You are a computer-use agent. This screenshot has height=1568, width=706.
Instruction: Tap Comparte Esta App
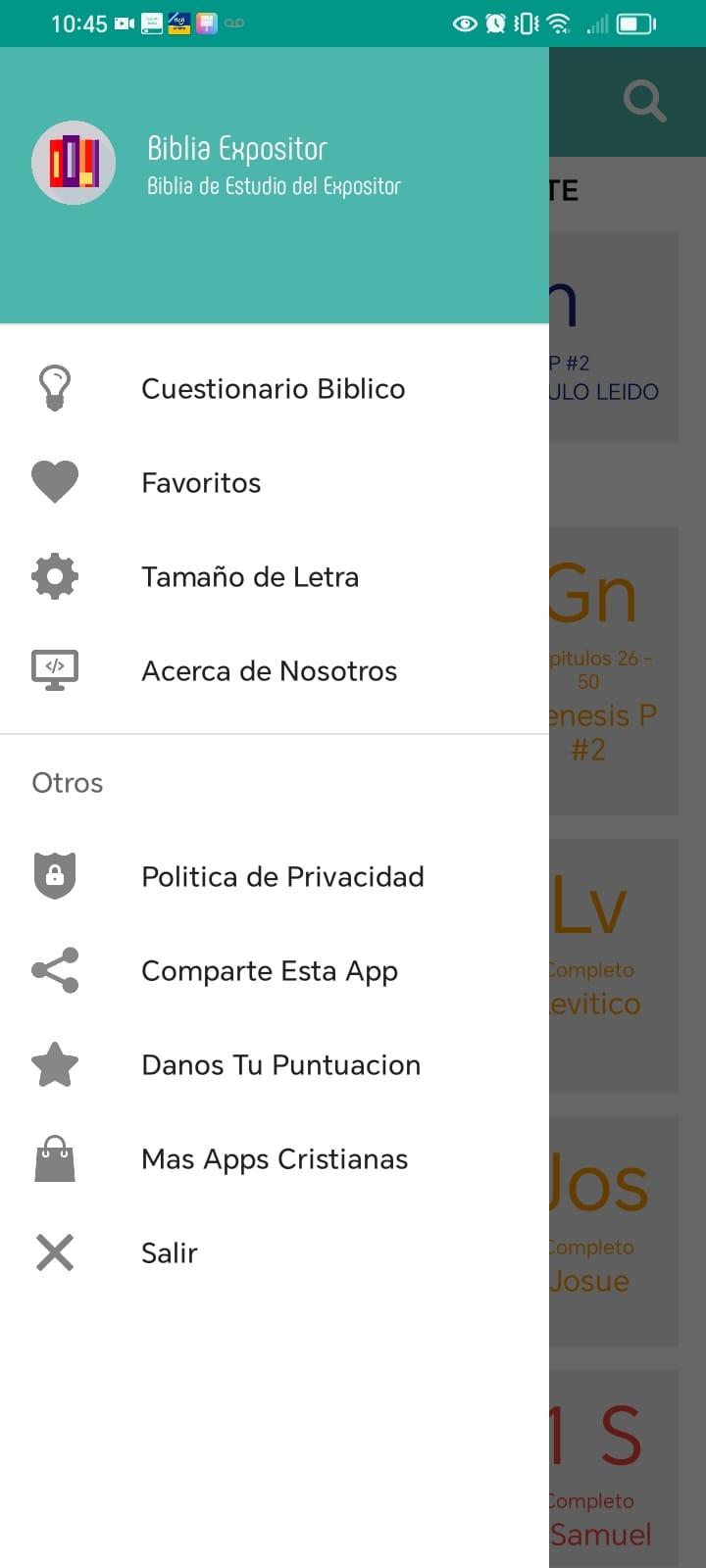[269, 971]
